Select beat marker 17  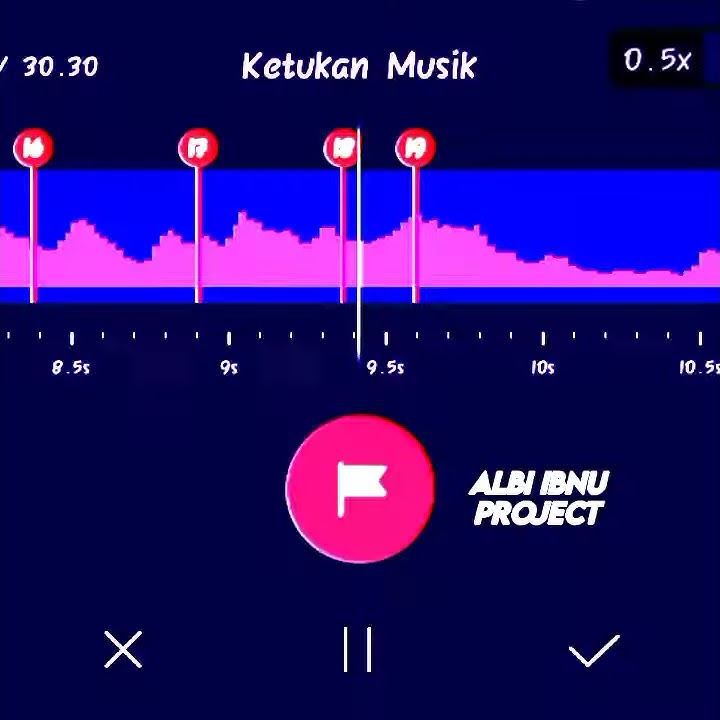point(197,149)
